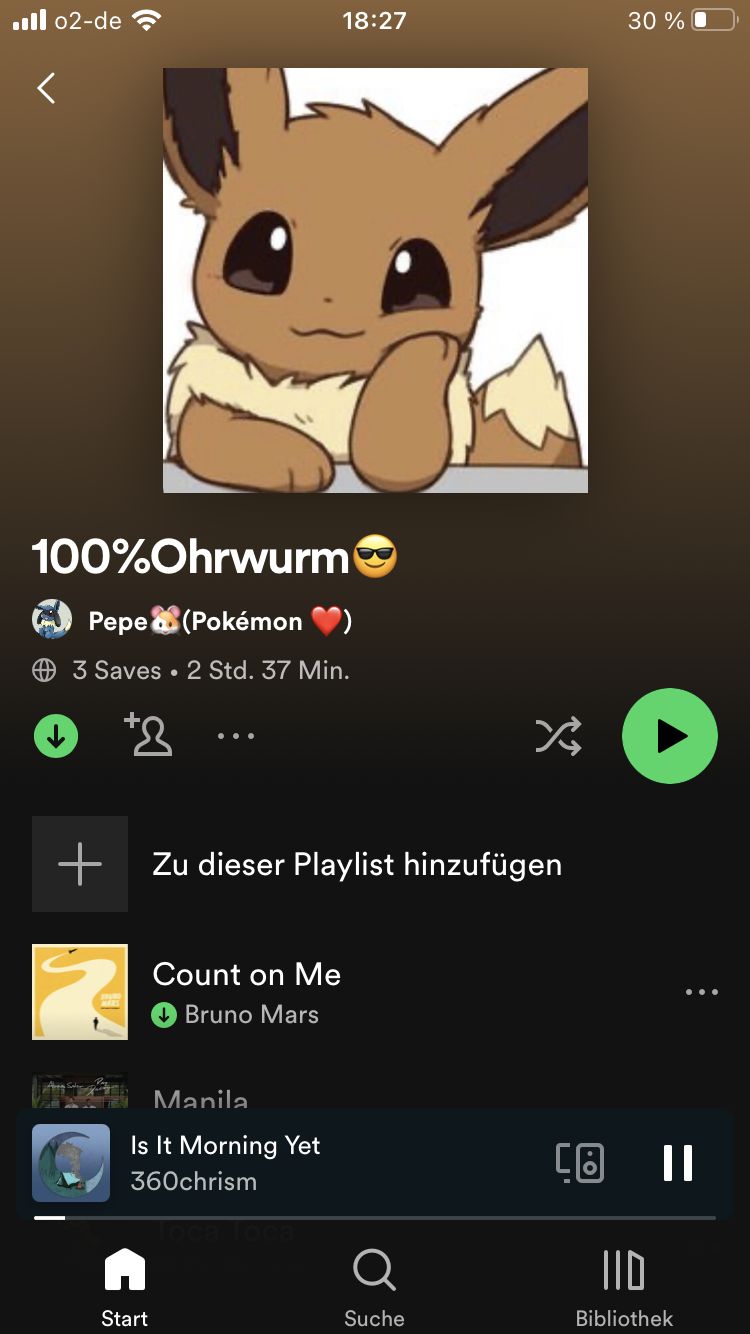Go back using the top arrow
Image resolution: width=750 pixels, height=1334 pixels.
point(46,89)
